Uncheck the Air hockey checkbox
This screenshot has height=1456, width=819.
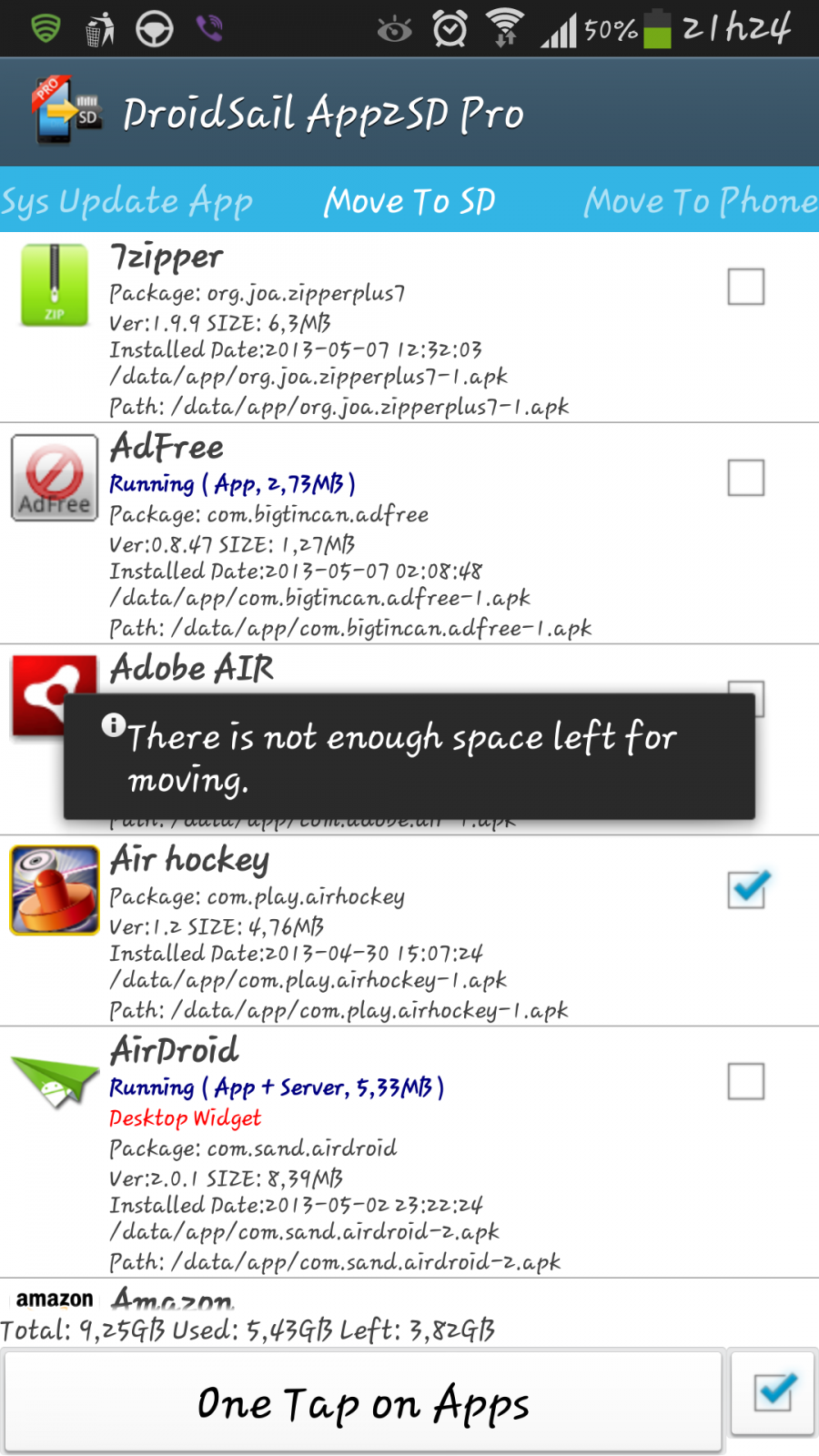point(748,889)
